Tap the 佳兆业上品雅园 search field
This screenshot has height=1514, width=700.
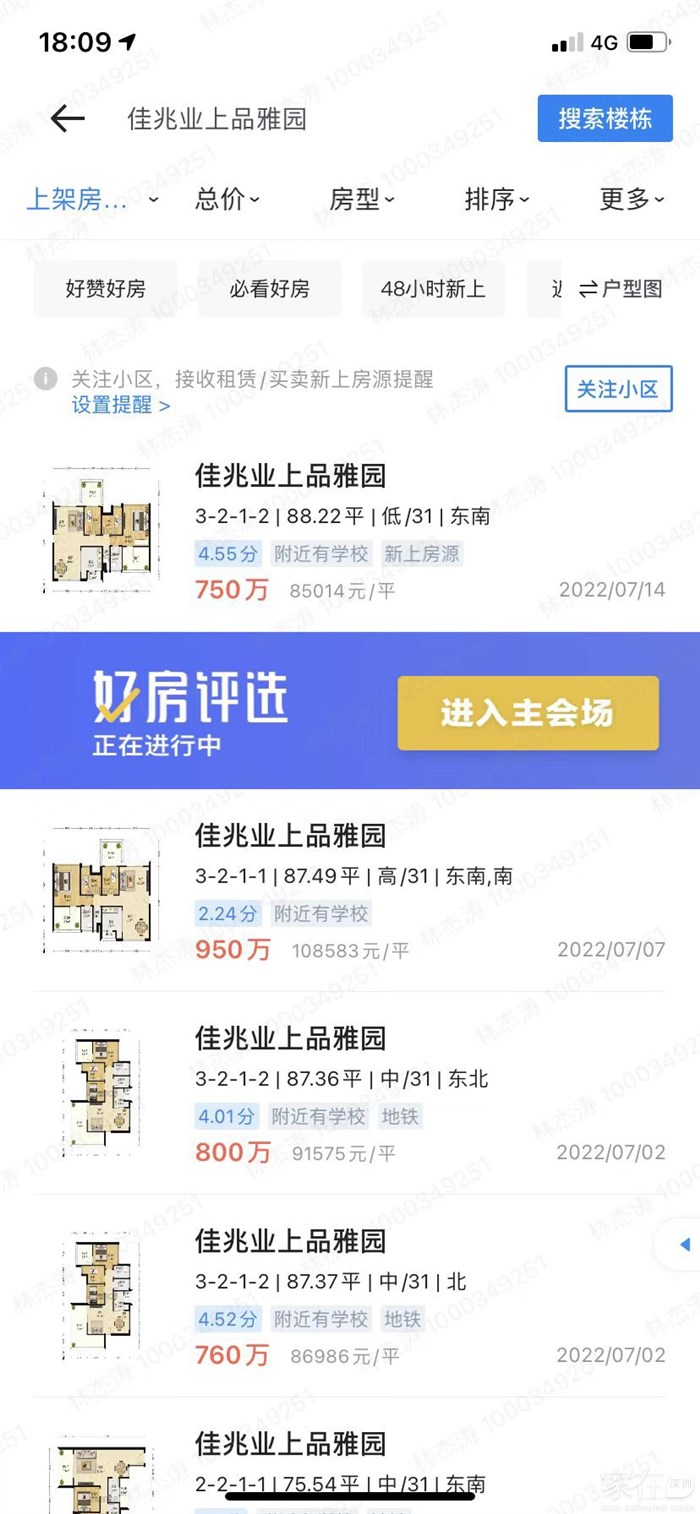[x=300, y=120]
